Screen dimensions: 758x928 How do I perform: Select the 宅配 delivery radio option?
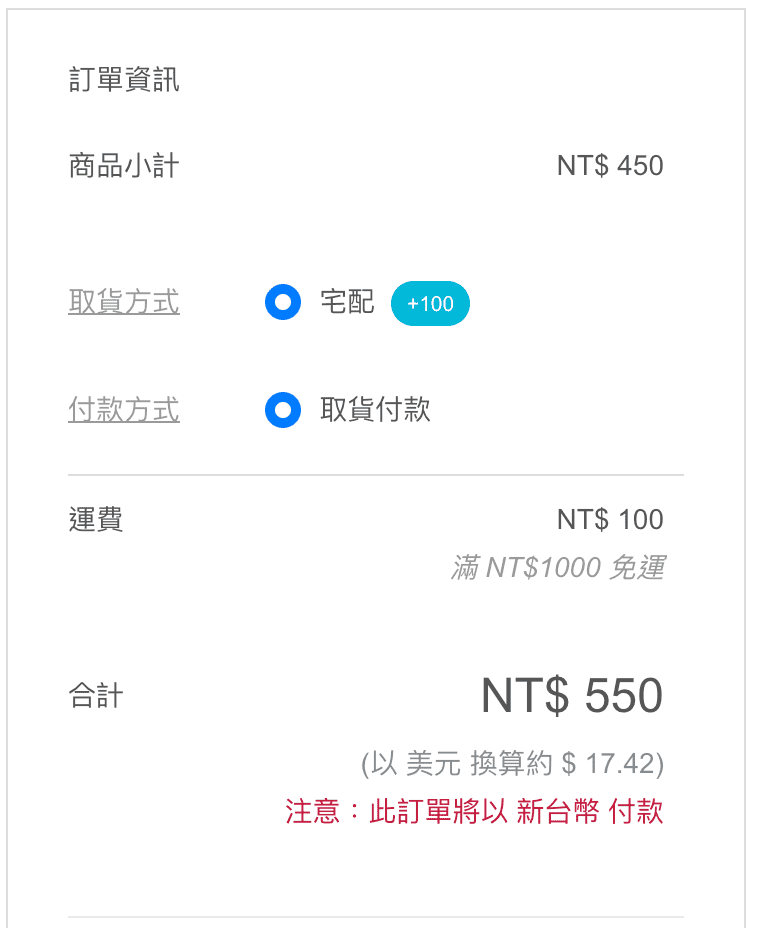[283, 302]
